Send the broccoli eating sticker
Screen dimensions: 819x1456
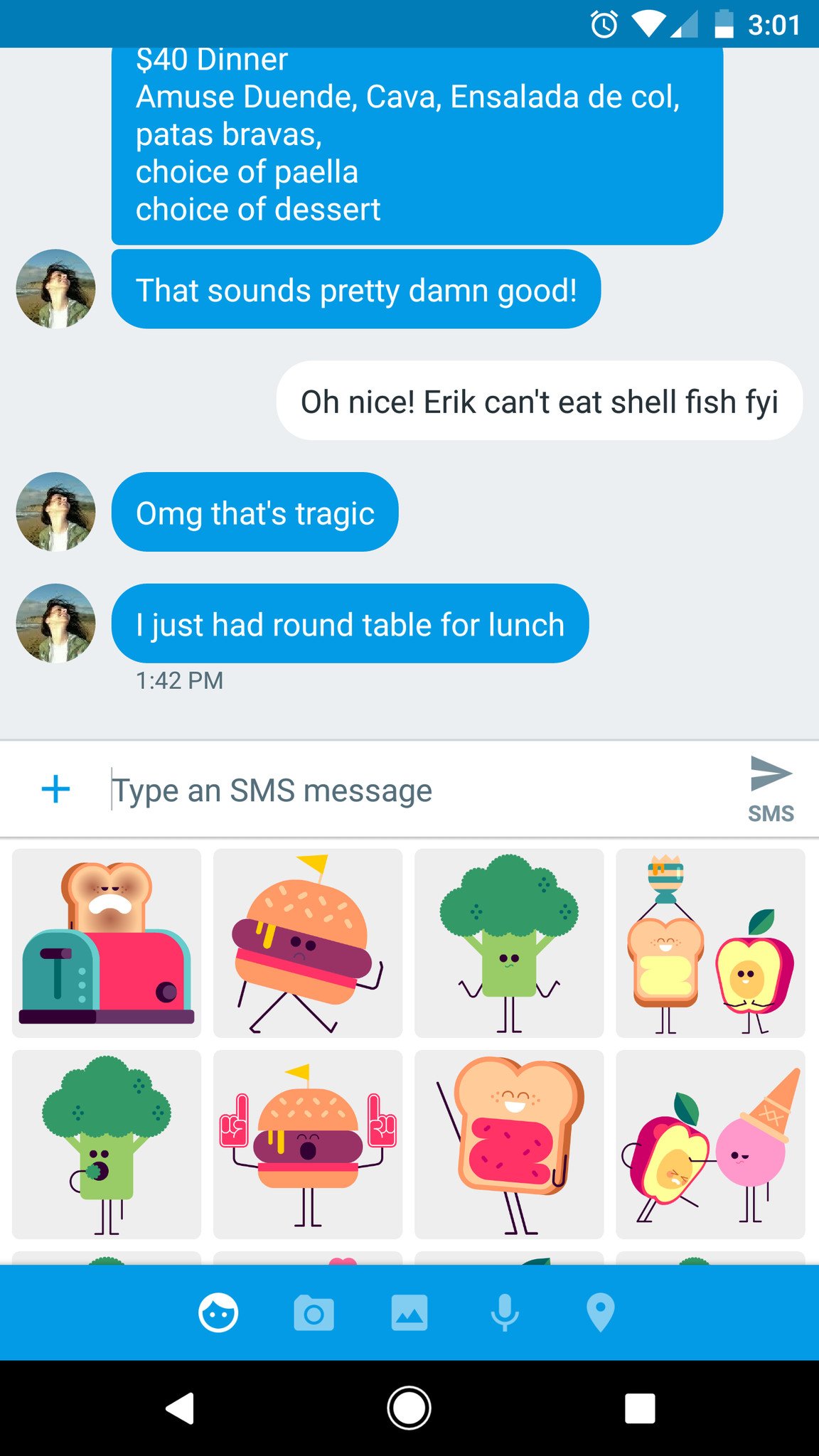(x=107, y=1144)
